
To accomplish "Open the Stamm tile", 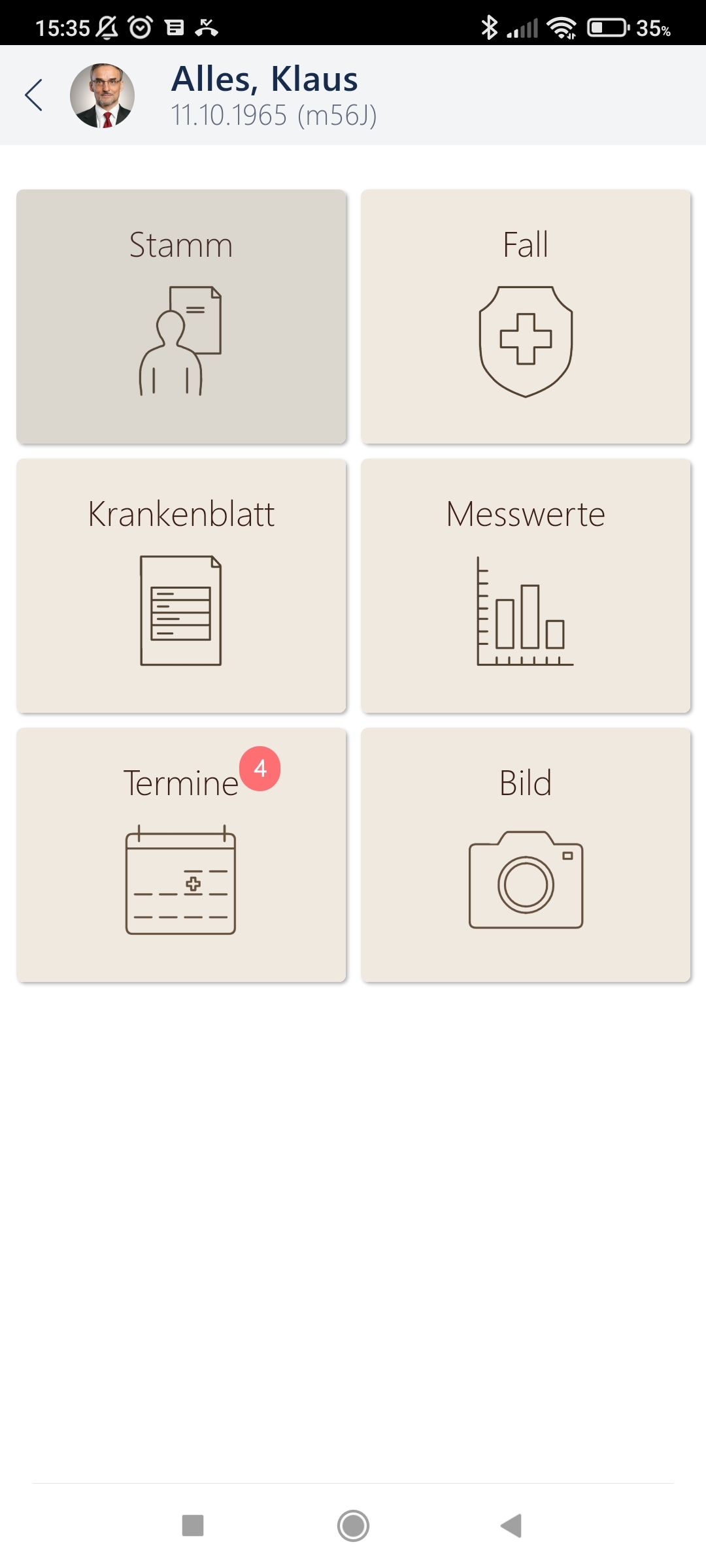I will click(x=181, y=317).
